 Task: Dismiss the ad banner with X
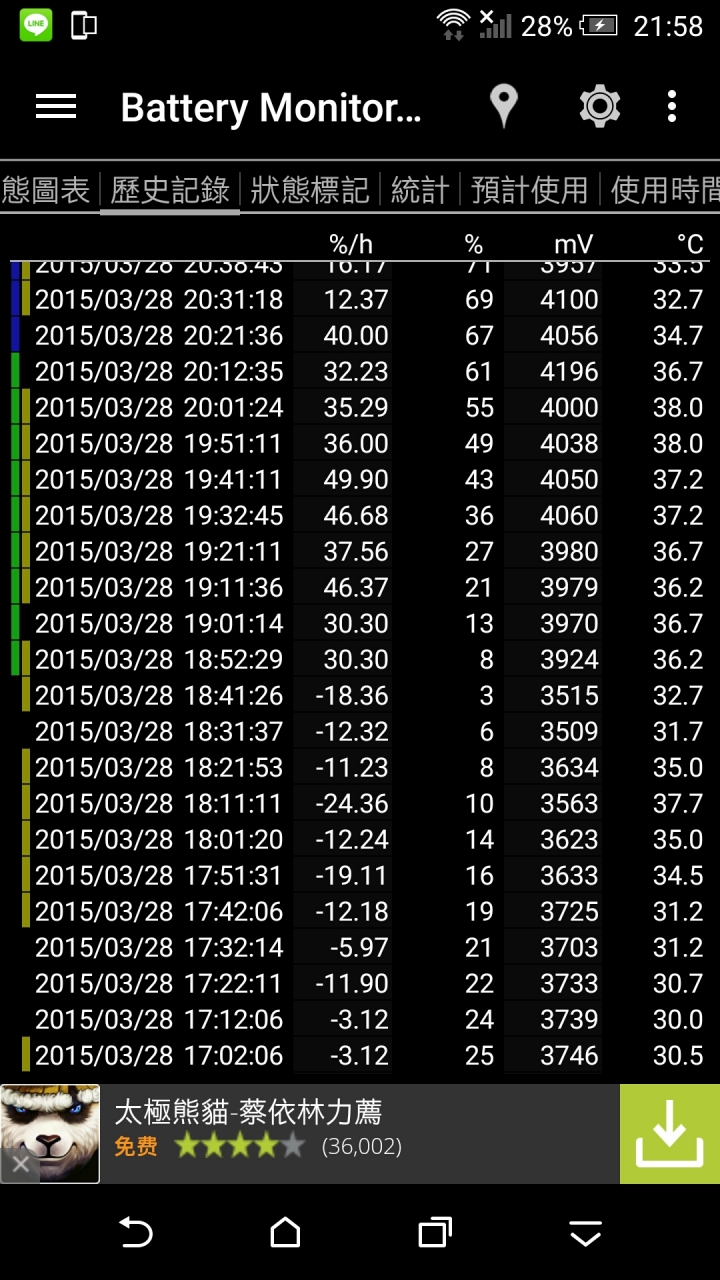20,1164
